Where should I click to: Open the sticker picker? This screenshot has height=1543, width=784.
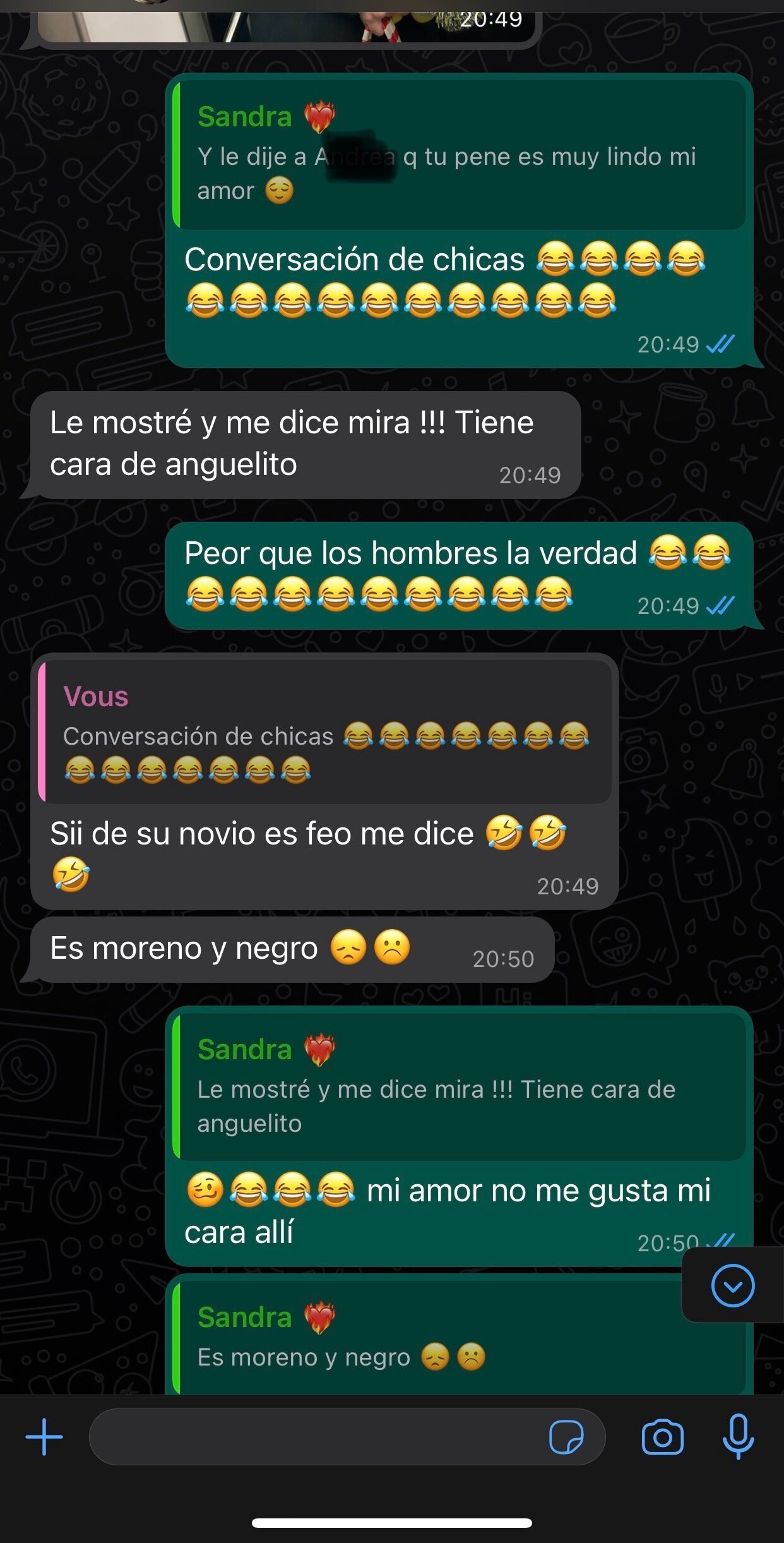566,1437
